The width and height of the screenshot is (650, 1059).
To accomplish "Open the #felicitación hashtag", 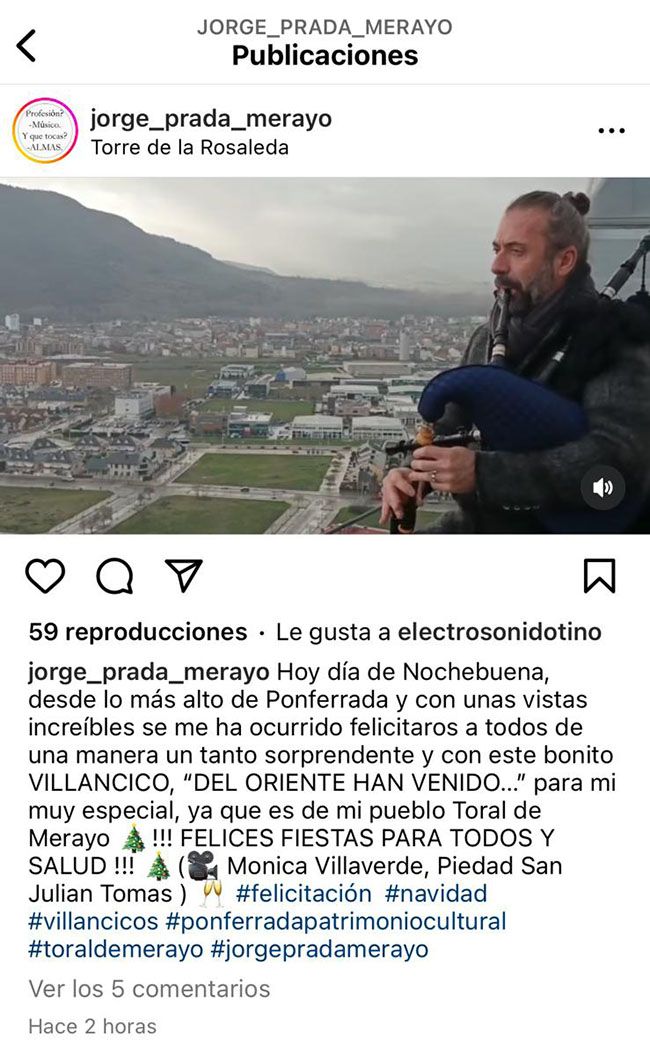I will [x=303, y=893].
